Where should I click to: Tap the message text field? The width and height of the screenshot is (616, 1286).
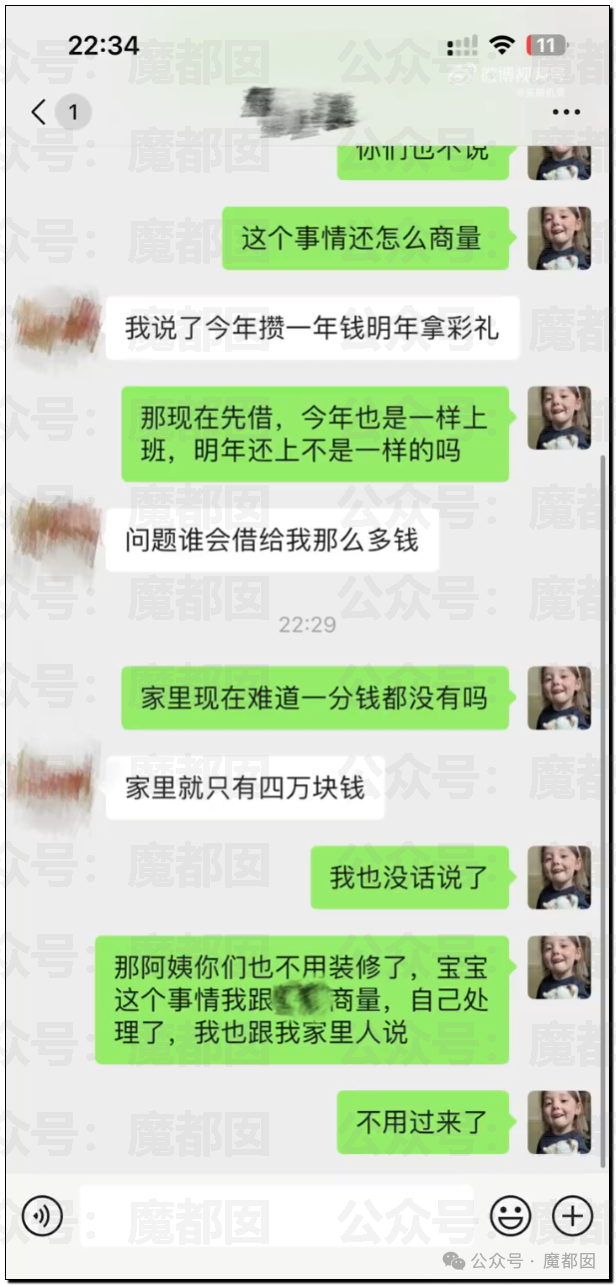point(276,1216)
